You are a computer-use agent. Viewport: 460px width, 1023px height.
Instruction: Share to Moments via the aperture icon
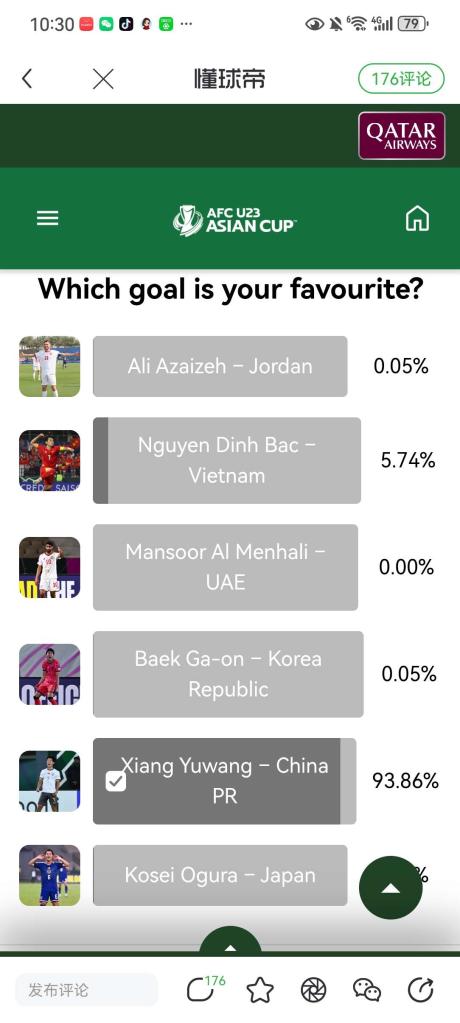coord(313,990)
